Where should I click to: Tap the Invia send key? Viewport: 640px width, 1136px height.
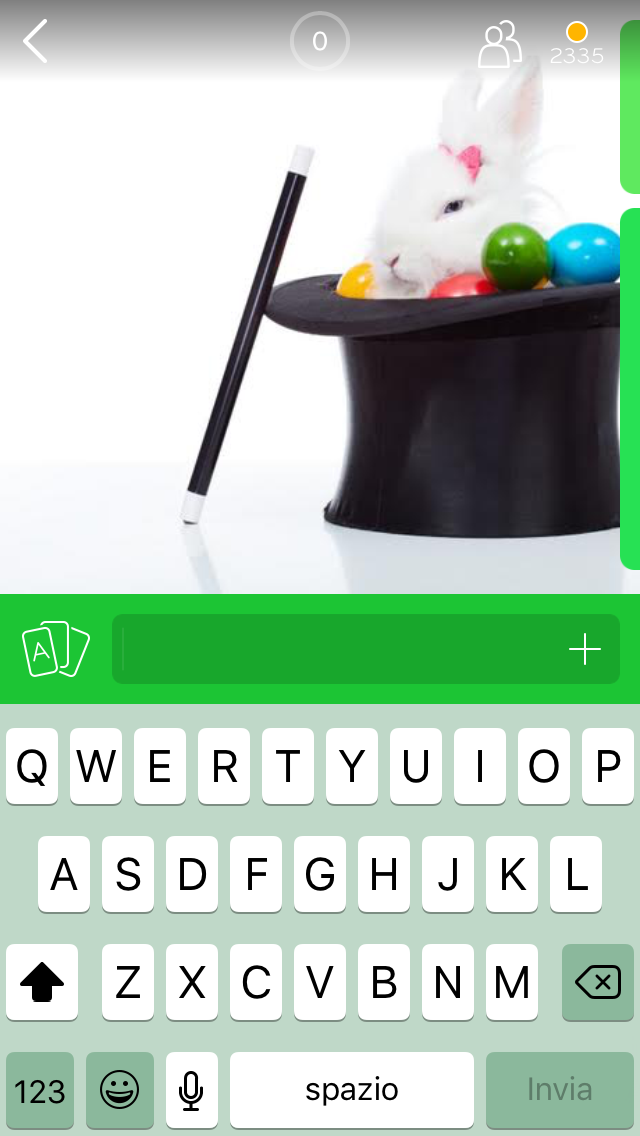tap(560, 1090)
